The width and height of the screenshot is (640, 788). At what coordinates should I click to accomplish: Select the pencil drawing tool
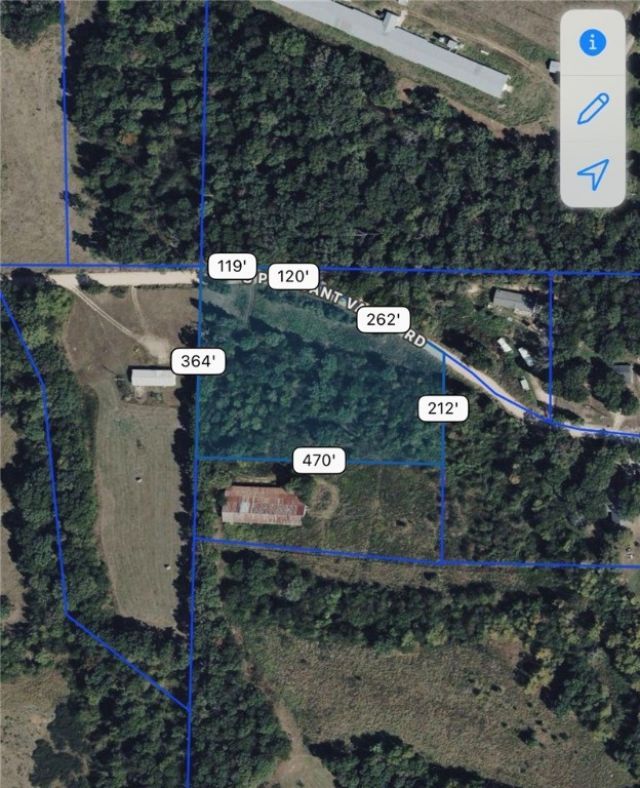point(593,108)
